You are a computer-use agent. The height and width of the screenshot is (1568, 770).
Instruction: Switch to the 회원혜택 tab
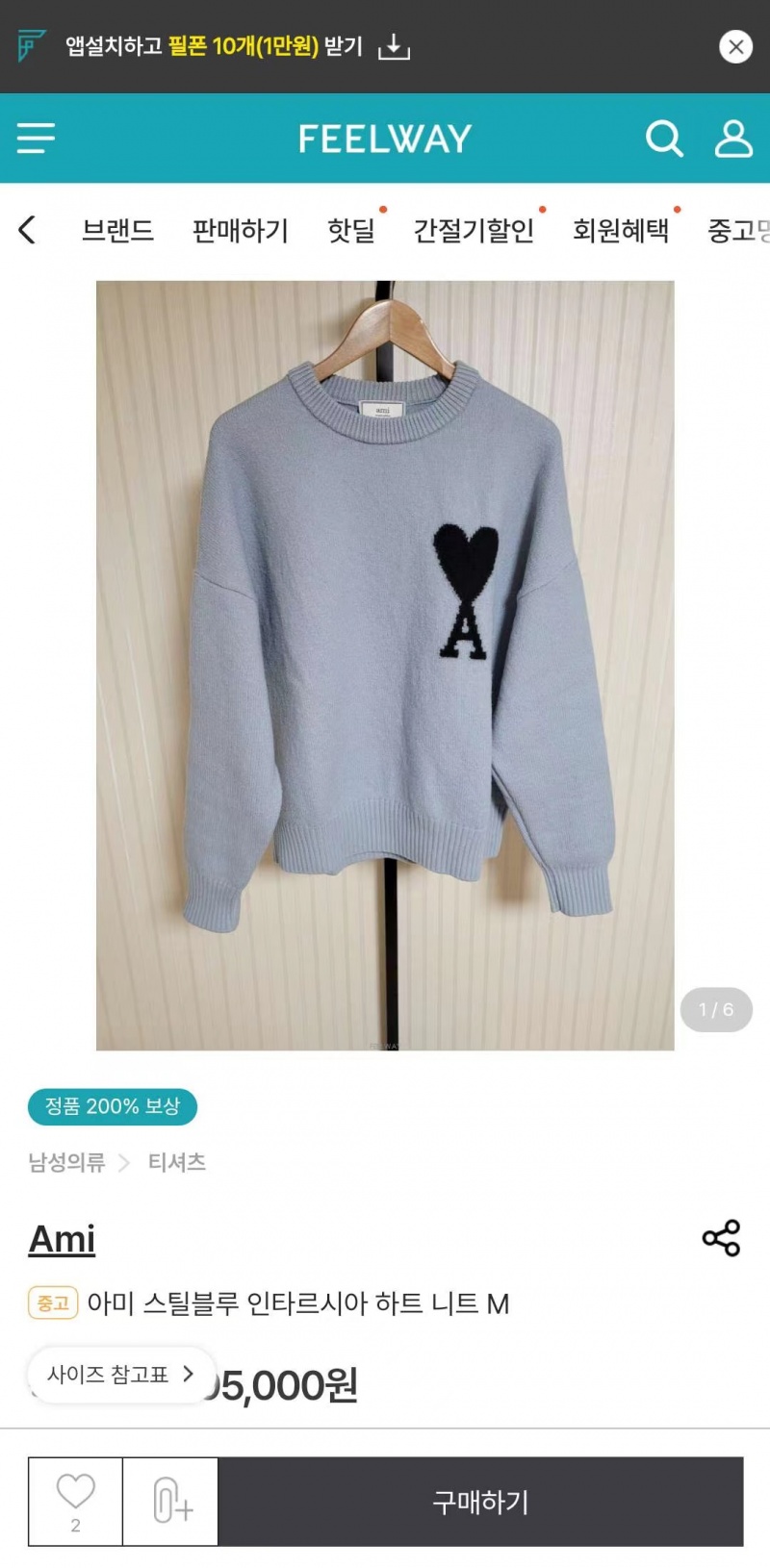point(621,231)
